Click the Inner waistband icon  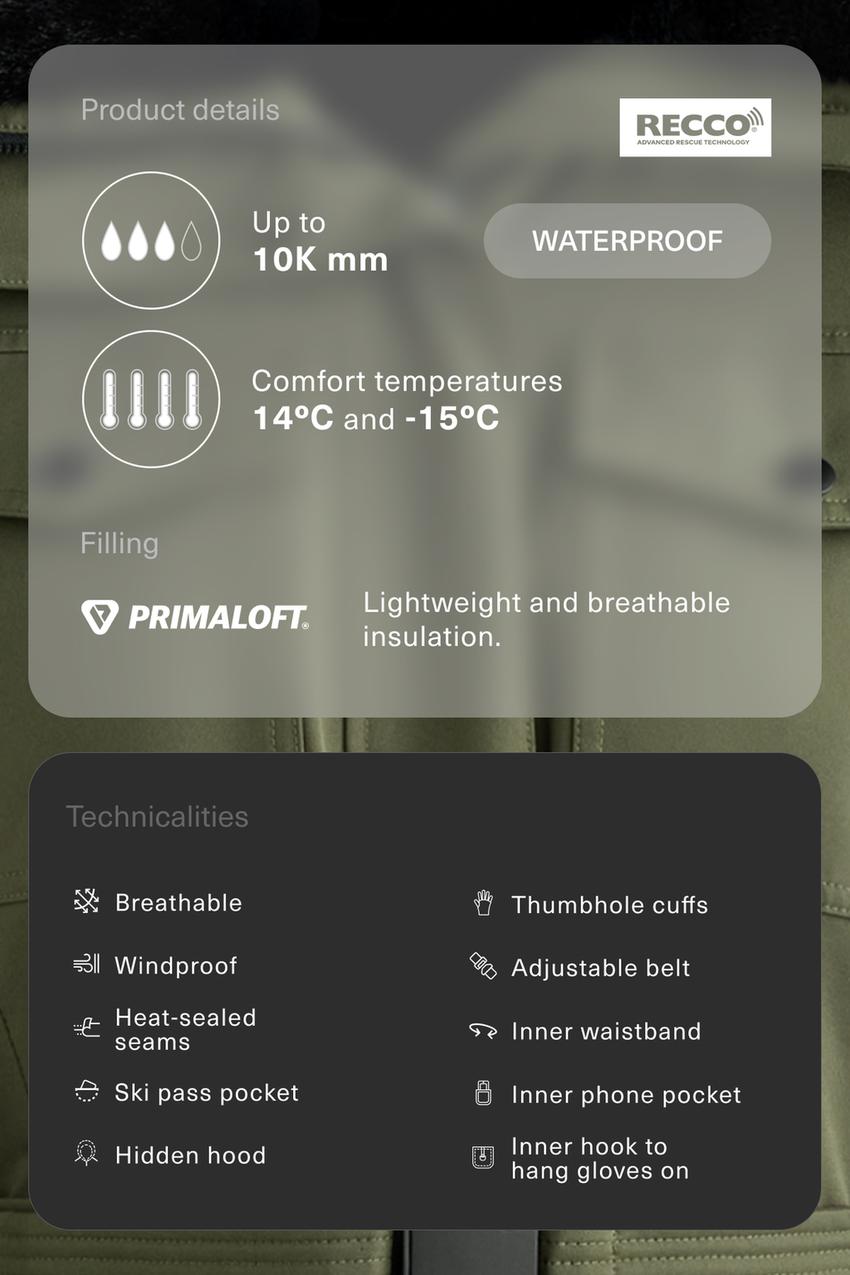click(x=482, y=1030)
